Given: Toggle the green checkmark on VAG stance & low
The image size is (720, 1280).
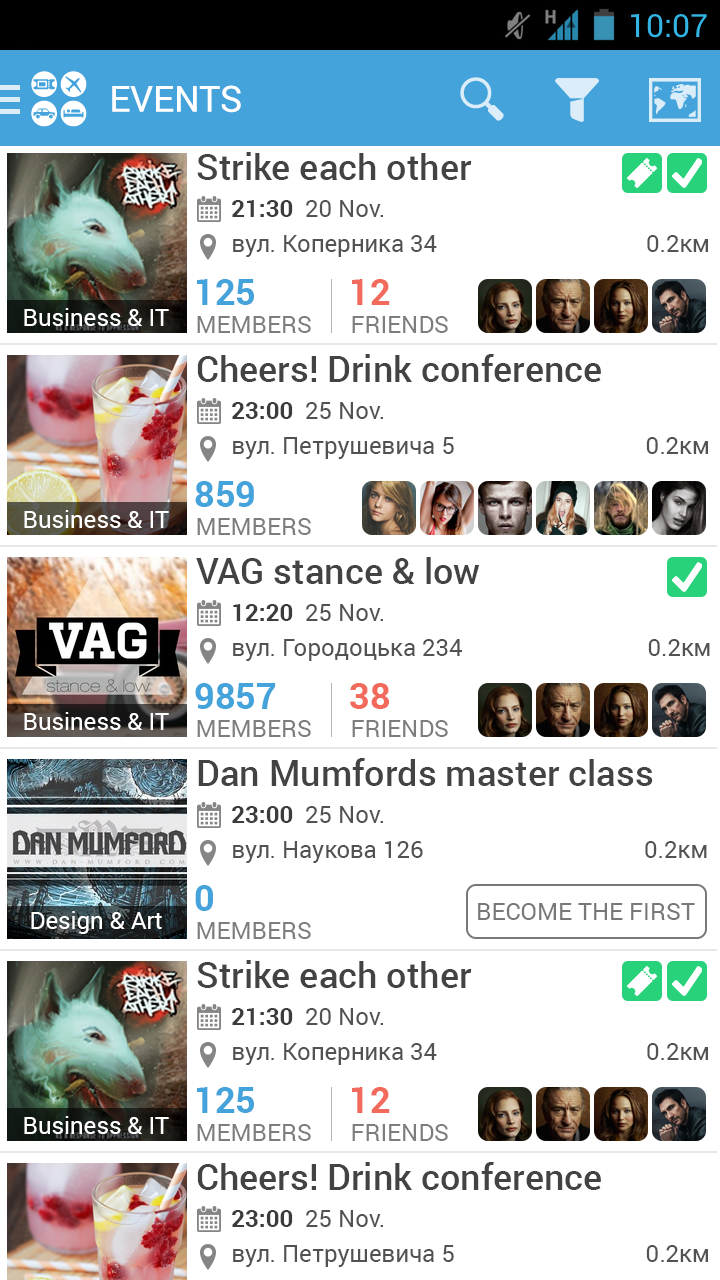Looking at the screenshot, I should coord(687,577).
